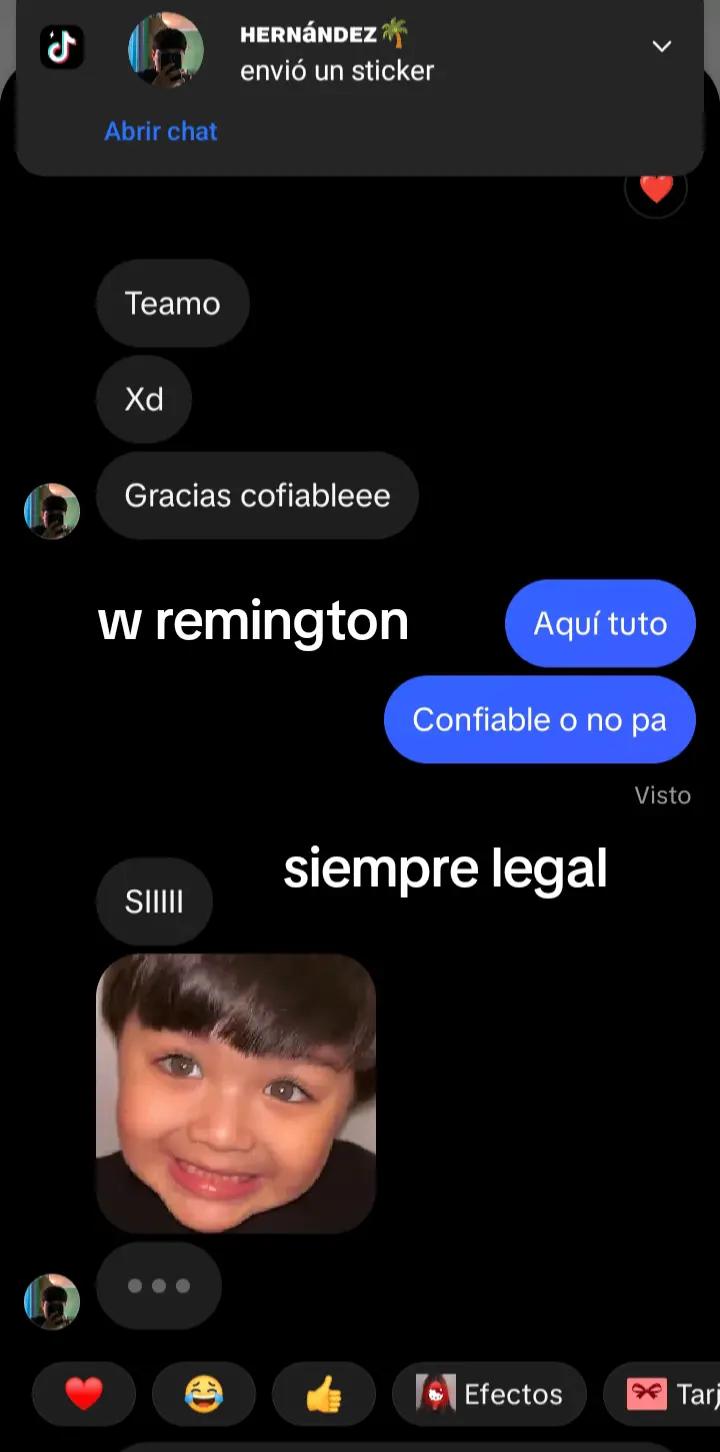Tap Abrir chat in the notification
Viewport: 720px width, 1452px height.
click(x=161, y=131)
